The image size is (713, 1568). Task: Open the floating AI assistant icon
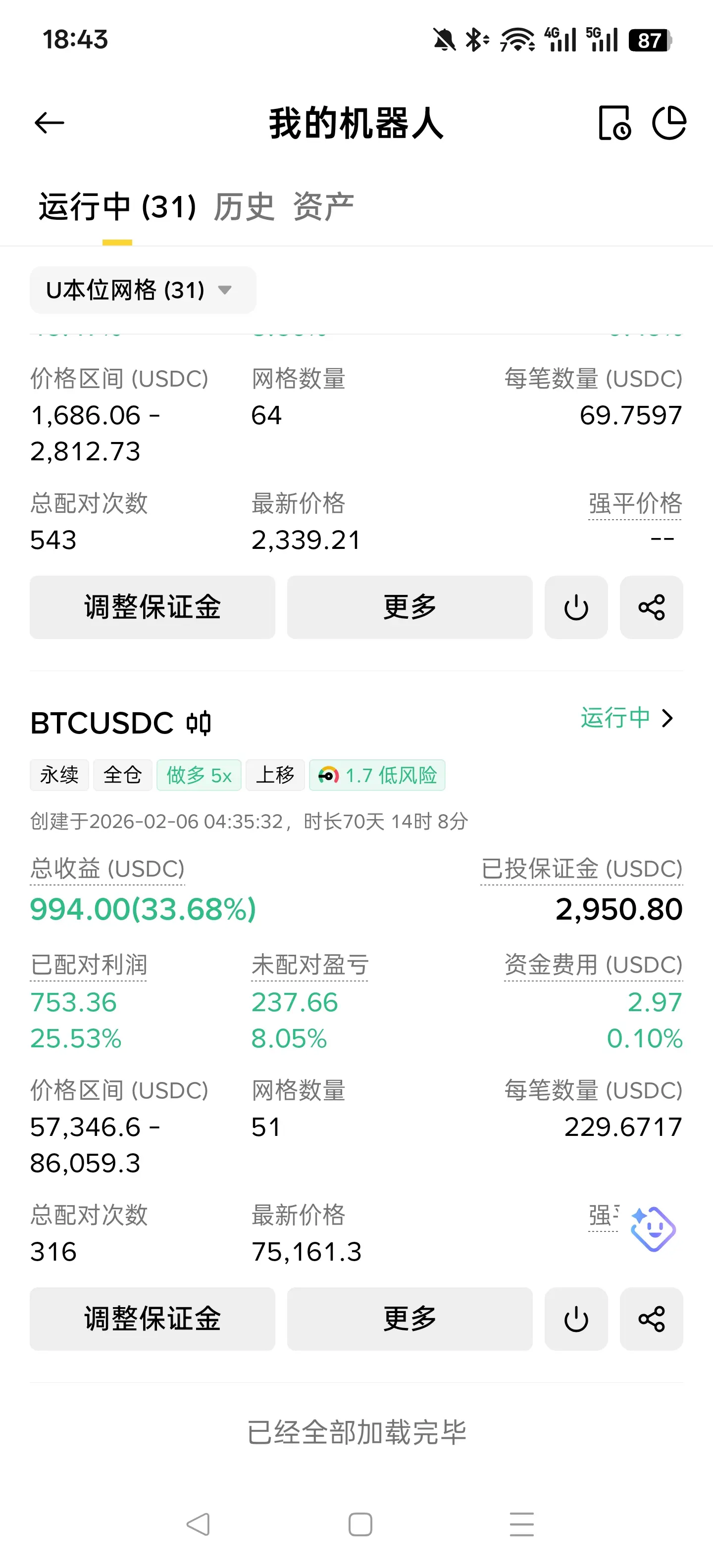pos(653,1229)
